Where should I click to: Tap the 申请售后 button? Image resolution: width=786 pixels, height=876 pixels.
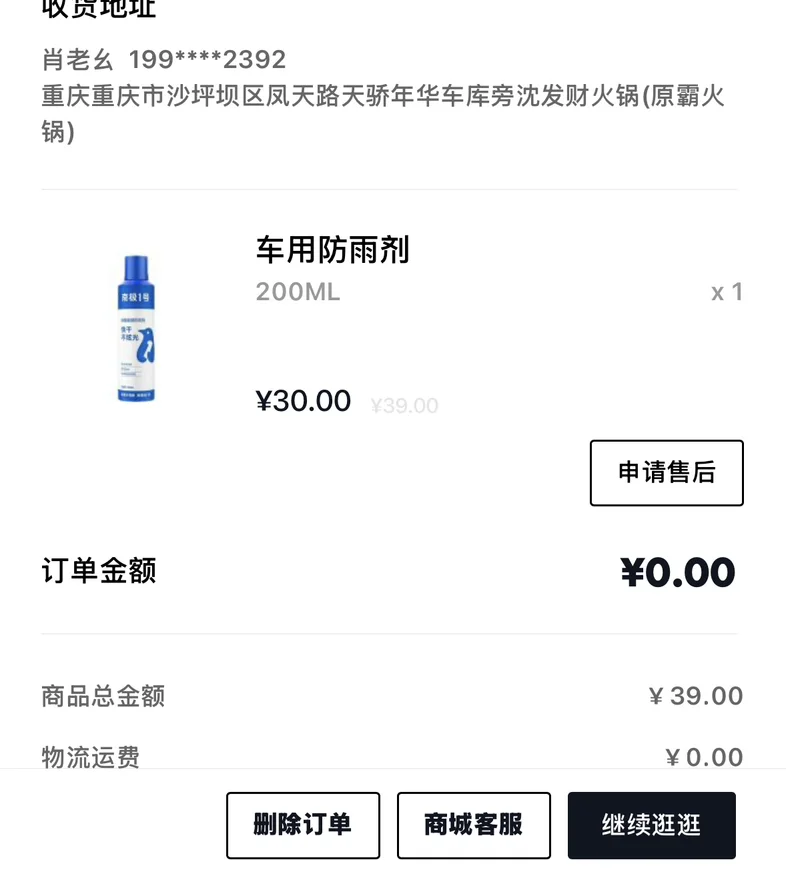pos(666,473)
